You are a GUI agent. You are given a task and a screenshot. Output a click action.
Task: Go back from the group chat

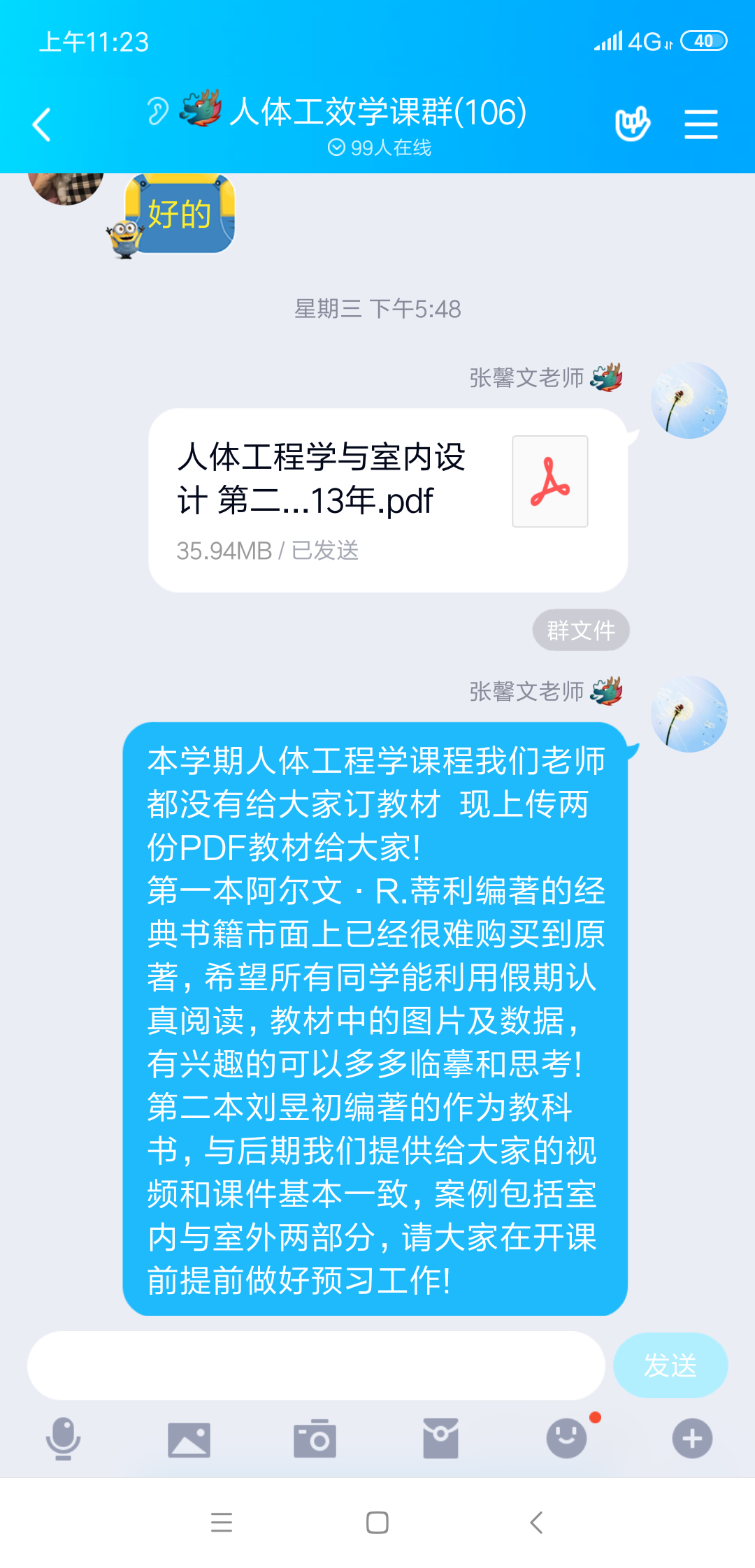point(42,125)
